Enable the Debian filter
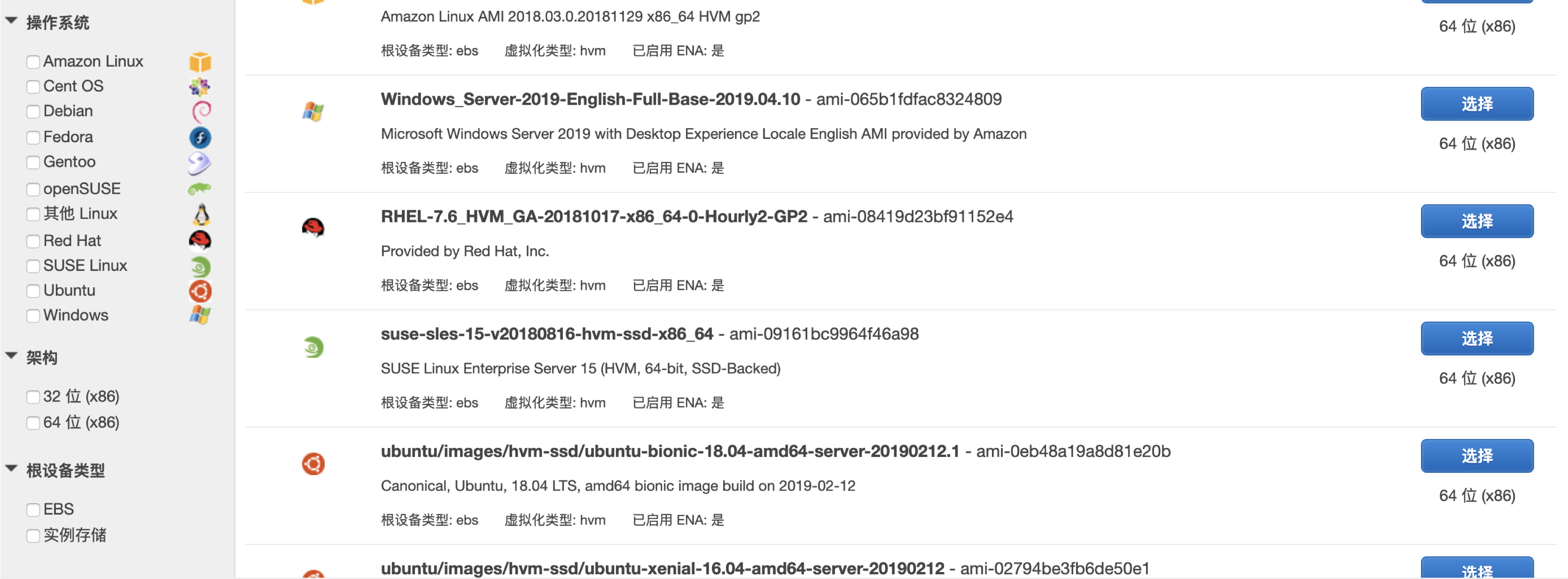Image resolution: width=1568 pixels, height=579 pixels. pyautogui.click(x=33, y=112)
